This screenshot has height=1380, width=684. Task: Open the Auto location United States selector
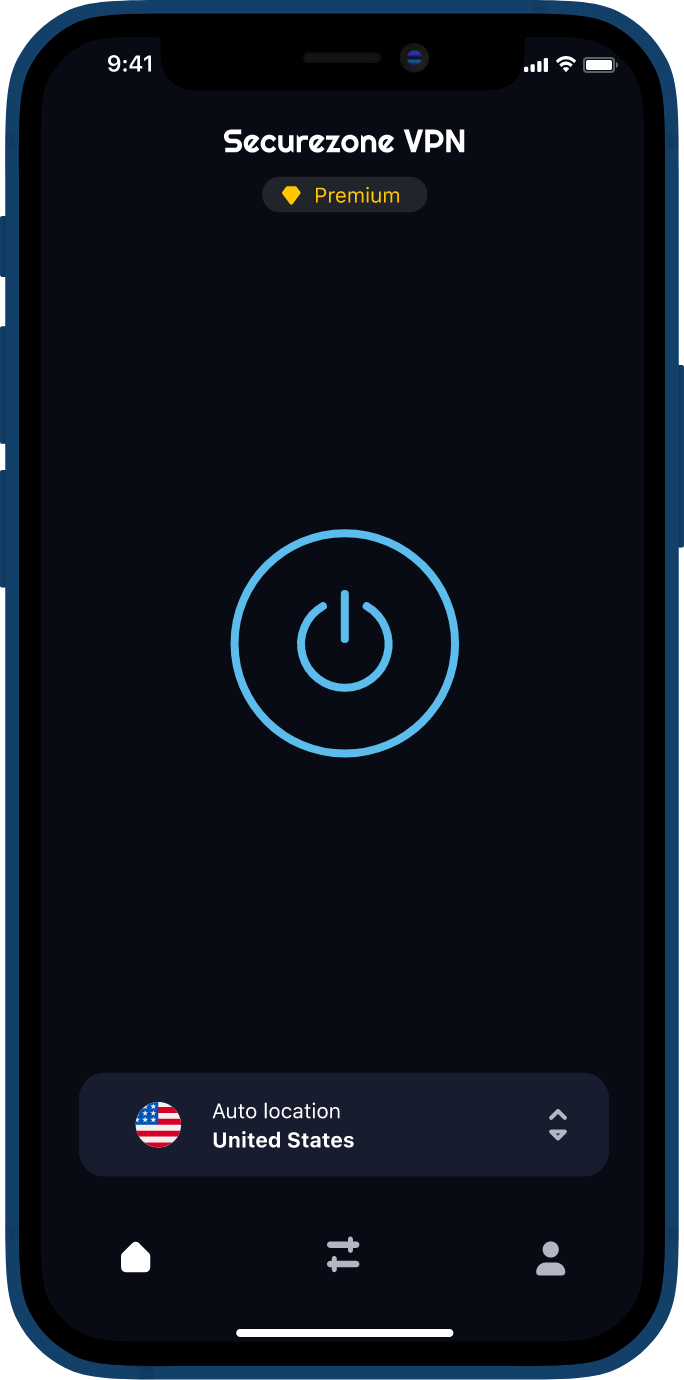(x=344, y=1125)
